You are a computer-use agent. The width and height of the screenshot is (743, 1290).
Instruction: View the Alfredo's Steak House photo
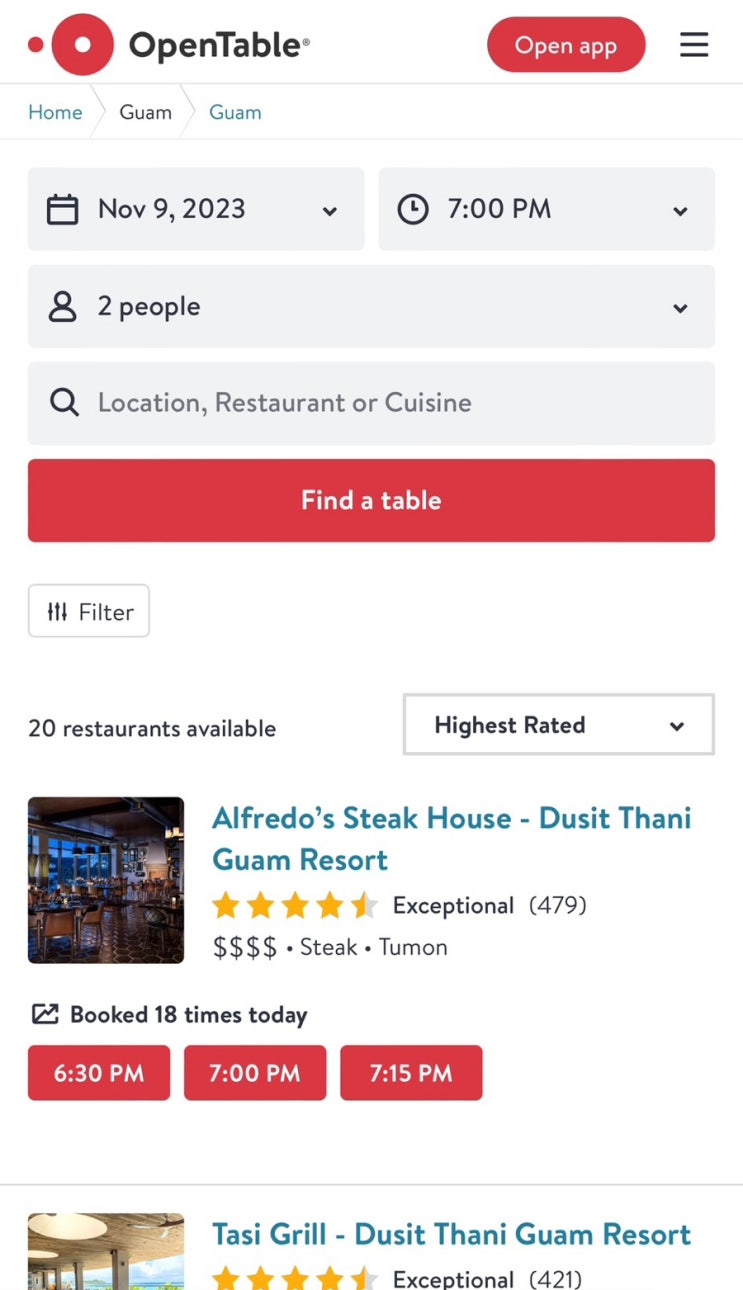tap(106, 880)
